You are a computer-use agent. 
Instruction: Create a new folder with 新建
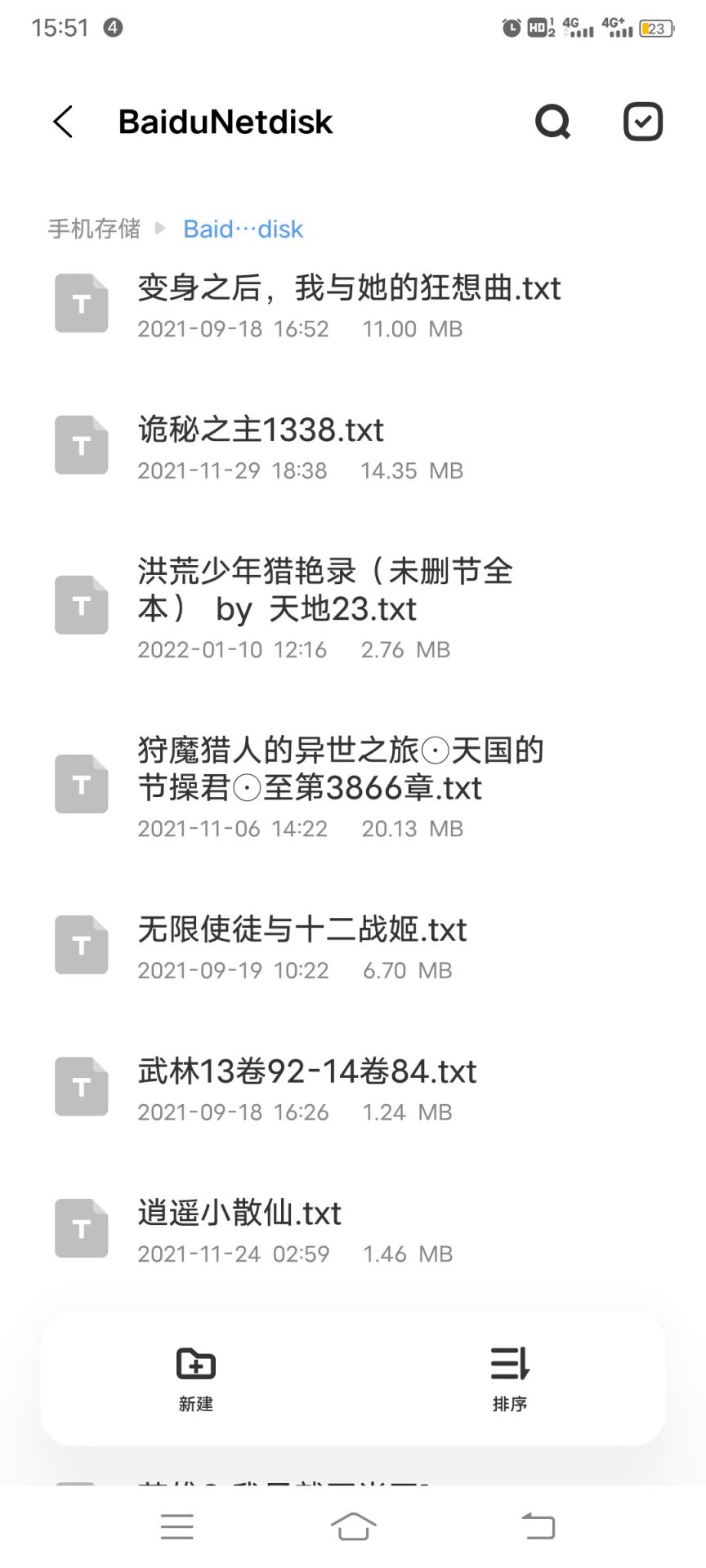[x=196, y=1379]
